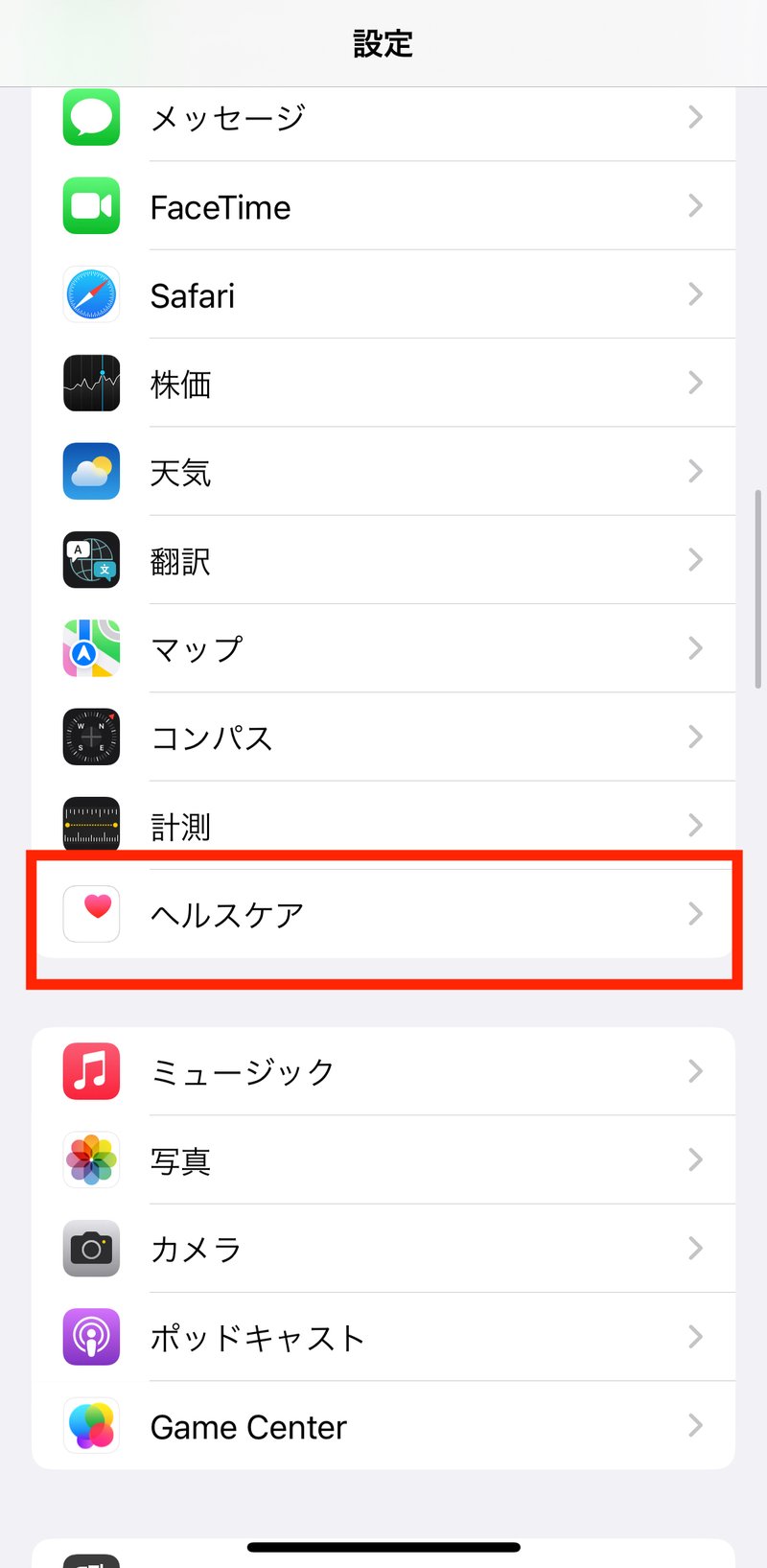
Task: Open the highlighted ヘルスケア row
Action: click(383, 914)
